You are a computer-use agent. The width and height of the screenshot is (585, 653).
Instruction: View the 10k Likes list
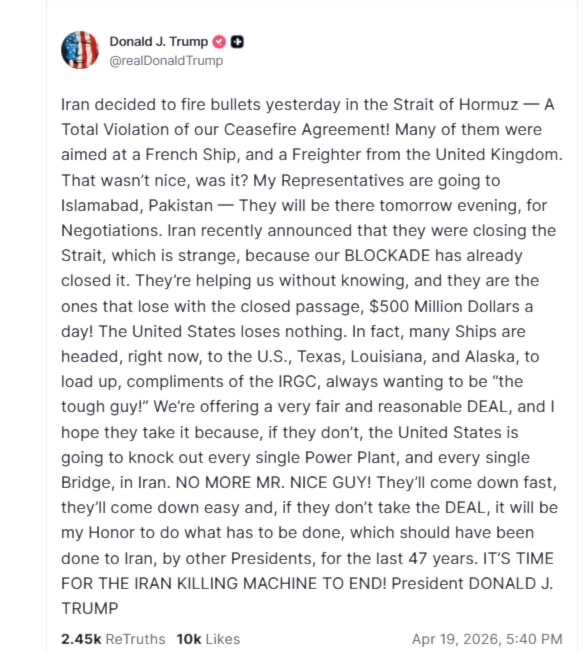[x=208, y=639]
